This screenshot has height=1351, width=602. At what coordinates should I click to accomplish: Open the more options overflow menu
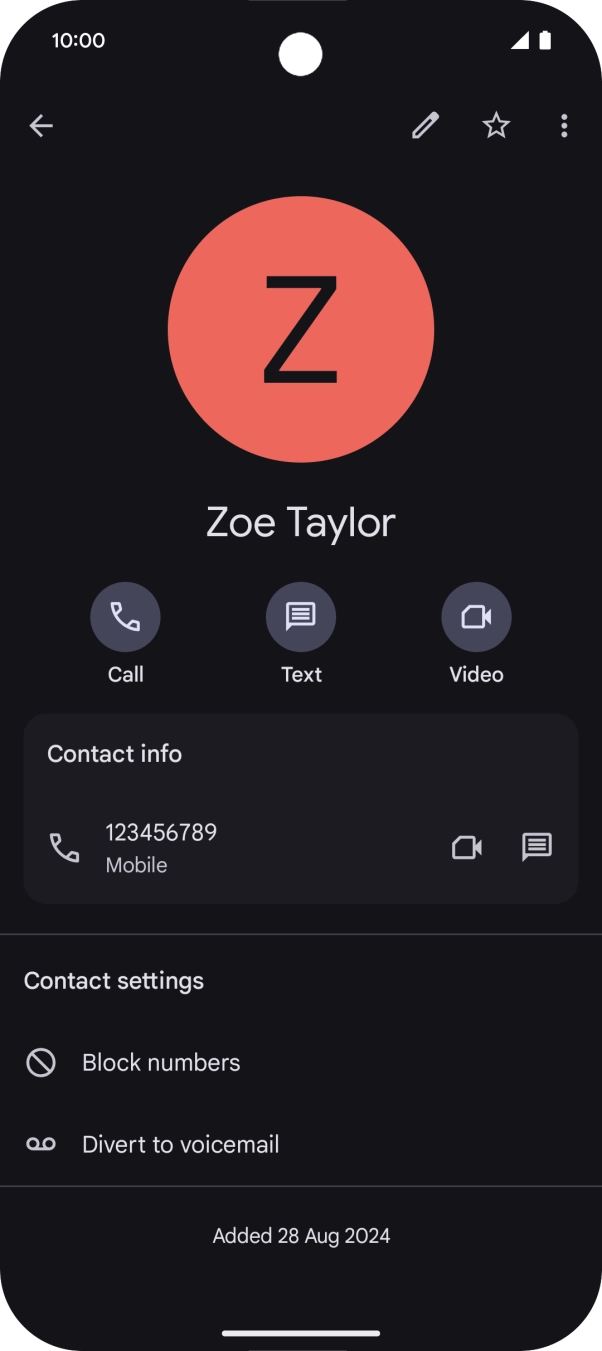coord(564,125)
